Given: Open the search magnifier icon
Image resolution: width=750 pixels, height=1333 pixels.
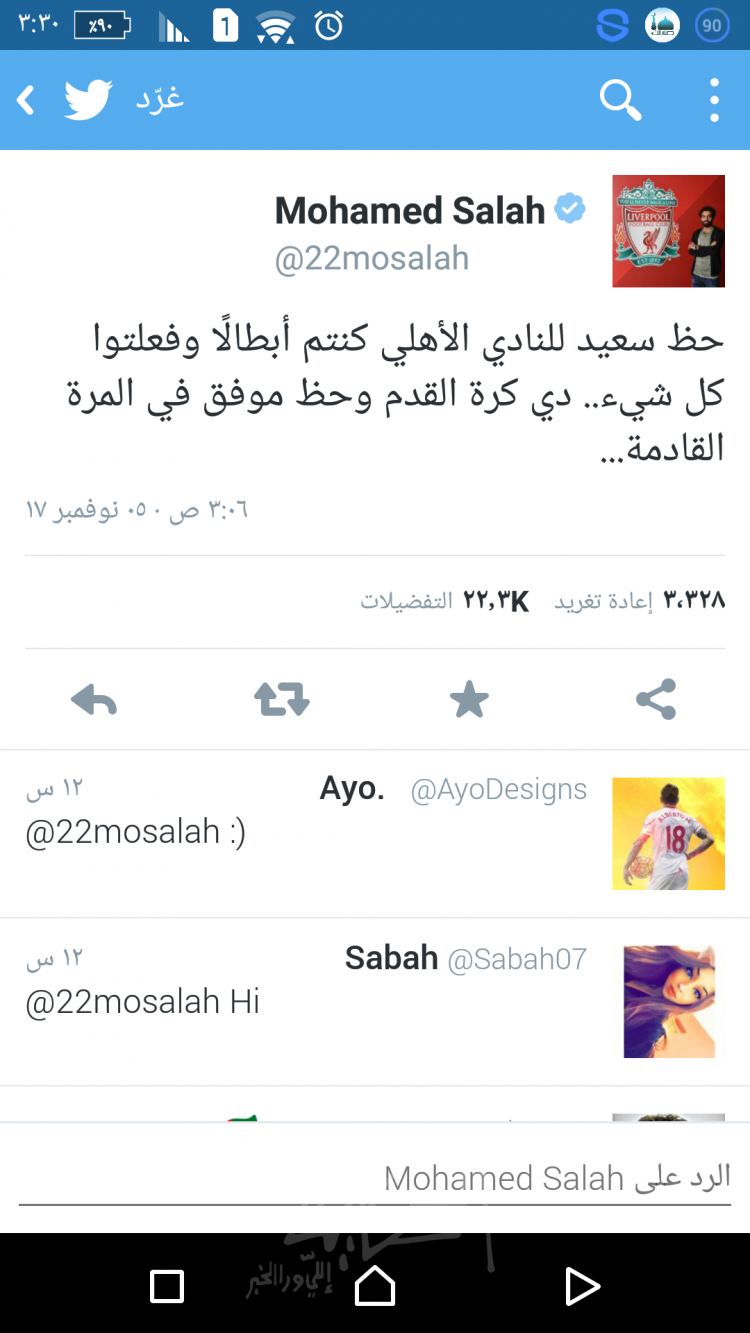Looking at the screenshot, I should click(620, 100).
